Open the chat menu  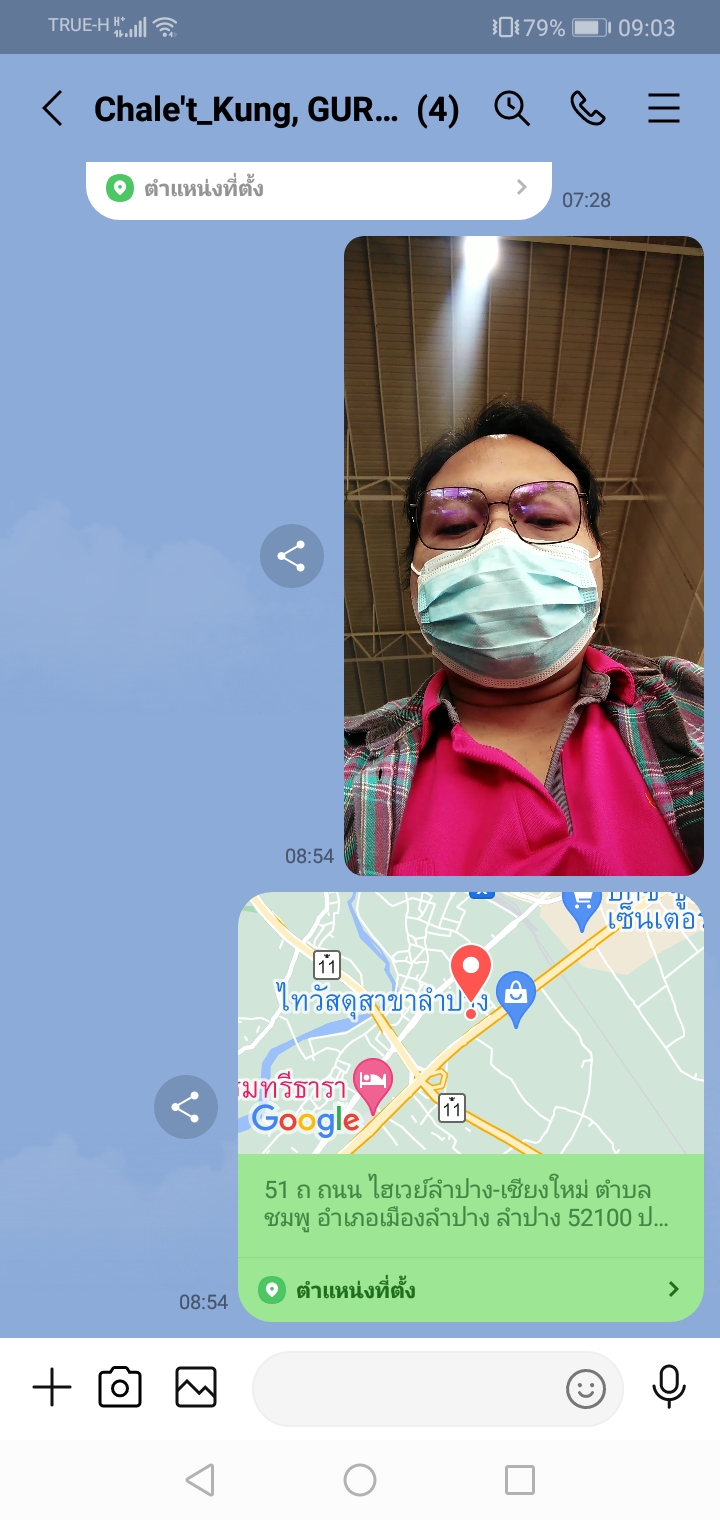coord(664,109)
